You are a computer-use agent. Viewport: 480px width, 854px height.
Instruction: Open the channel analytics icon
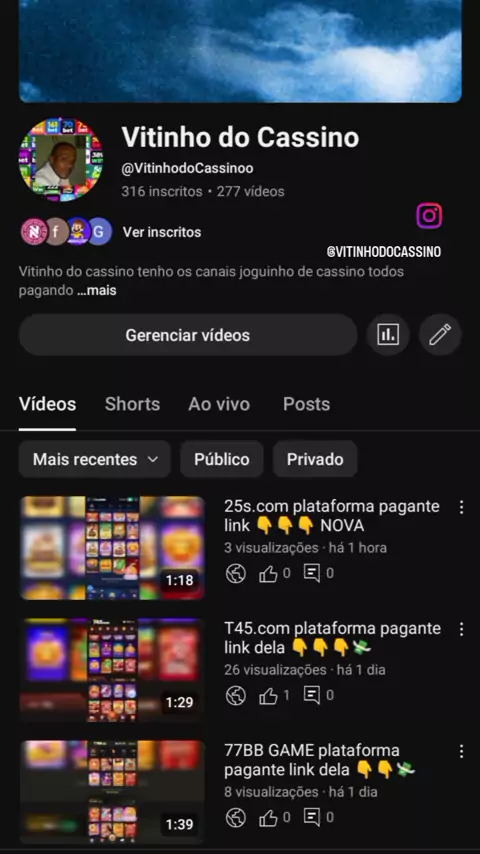click(x=388, y=335)
